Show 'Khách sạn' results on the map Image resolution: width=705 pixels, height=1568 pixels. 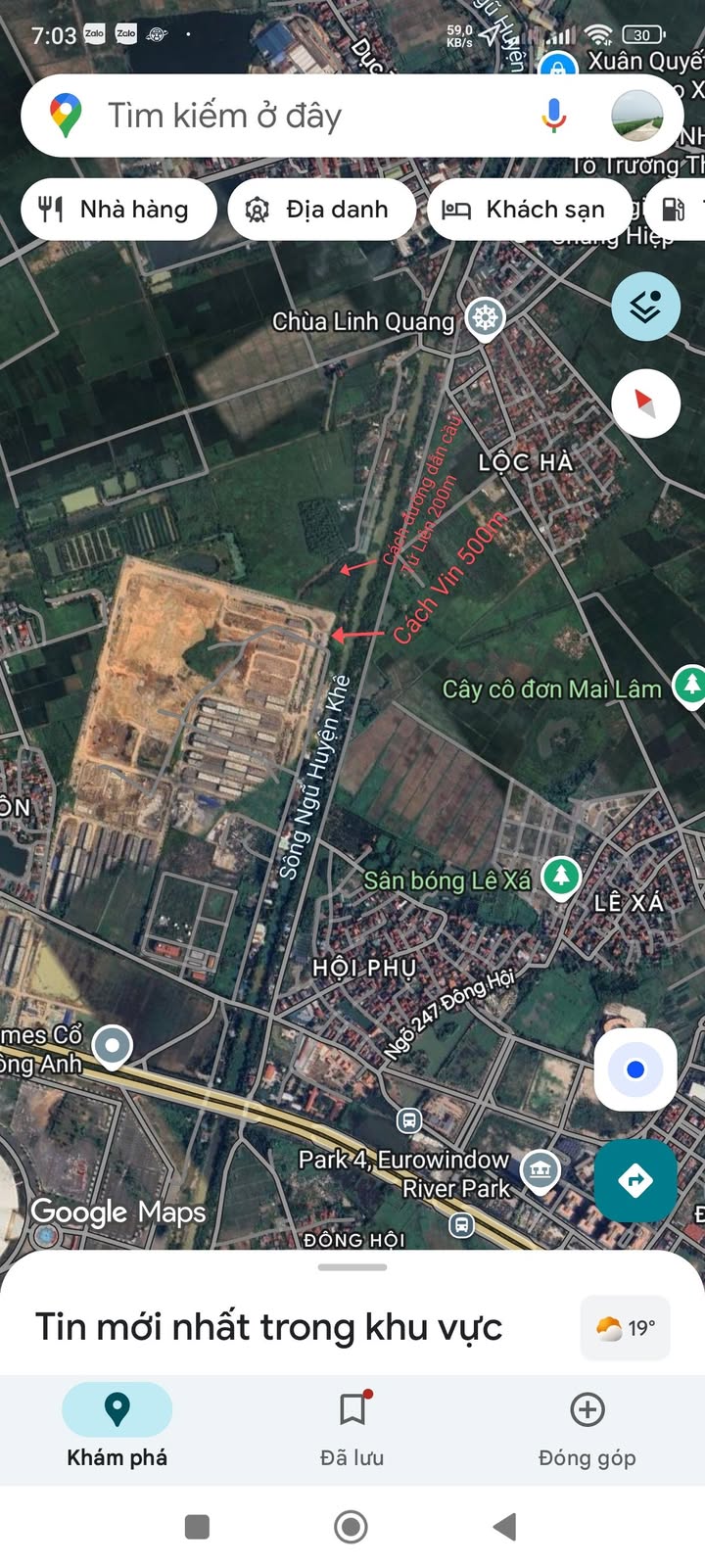[x=525, y=209]
